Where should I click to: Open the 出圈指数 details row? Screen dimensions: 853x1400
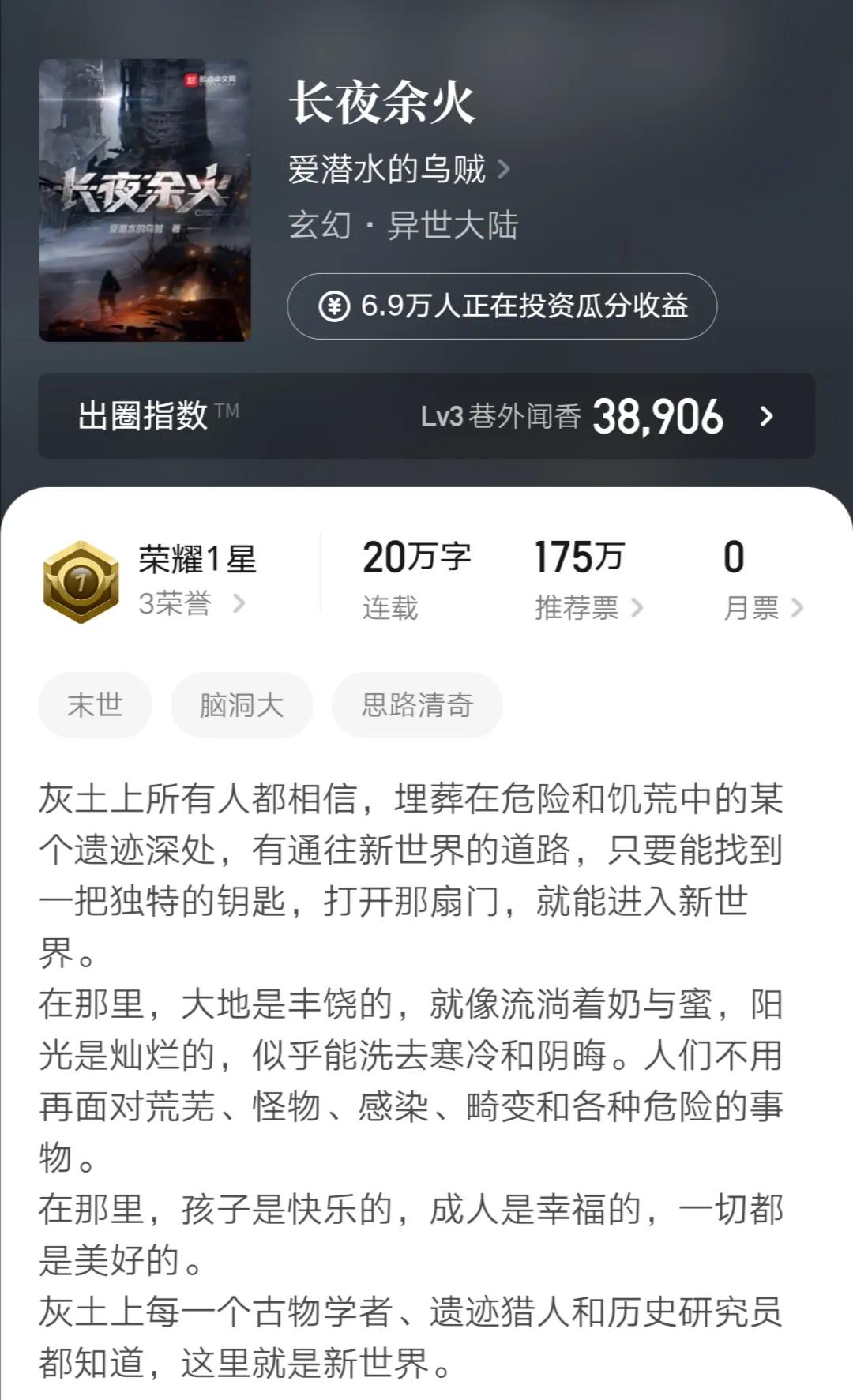point(426,416)
